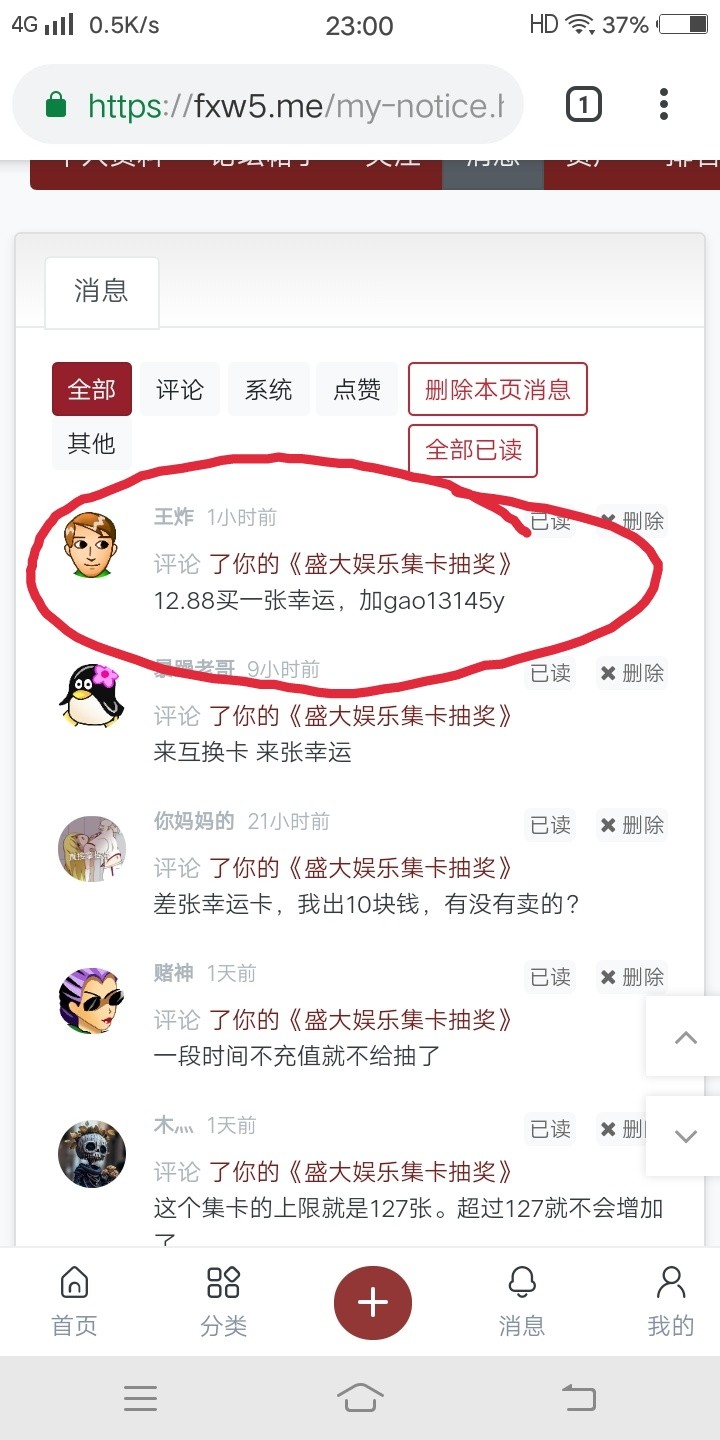
Task: Delete the message from 赌神
Action: pyautogui.click(x=633, y=977)
